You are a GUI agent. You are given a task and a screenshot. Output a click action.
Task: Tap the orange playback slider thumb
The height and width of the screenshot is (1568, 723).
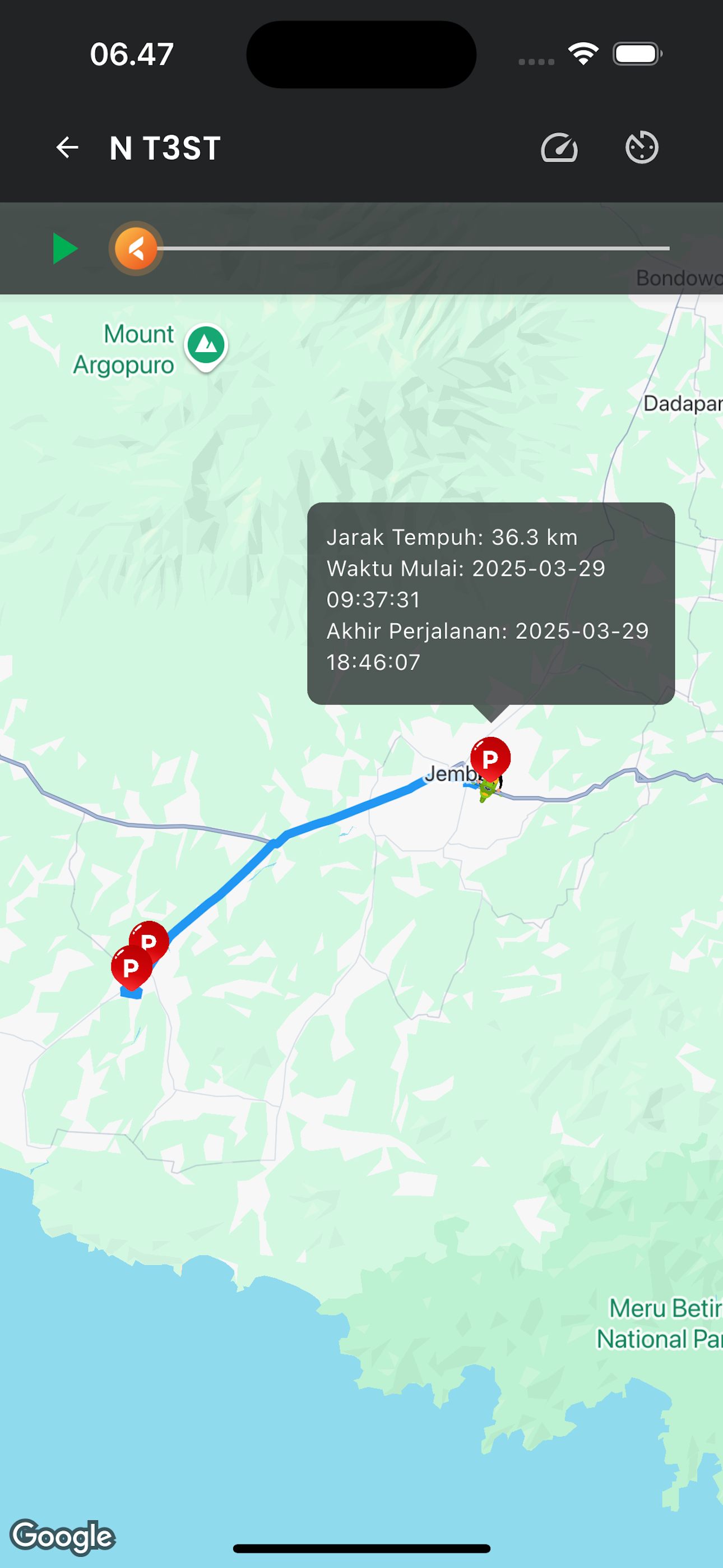pyautogui.click(x=136, y=248)
